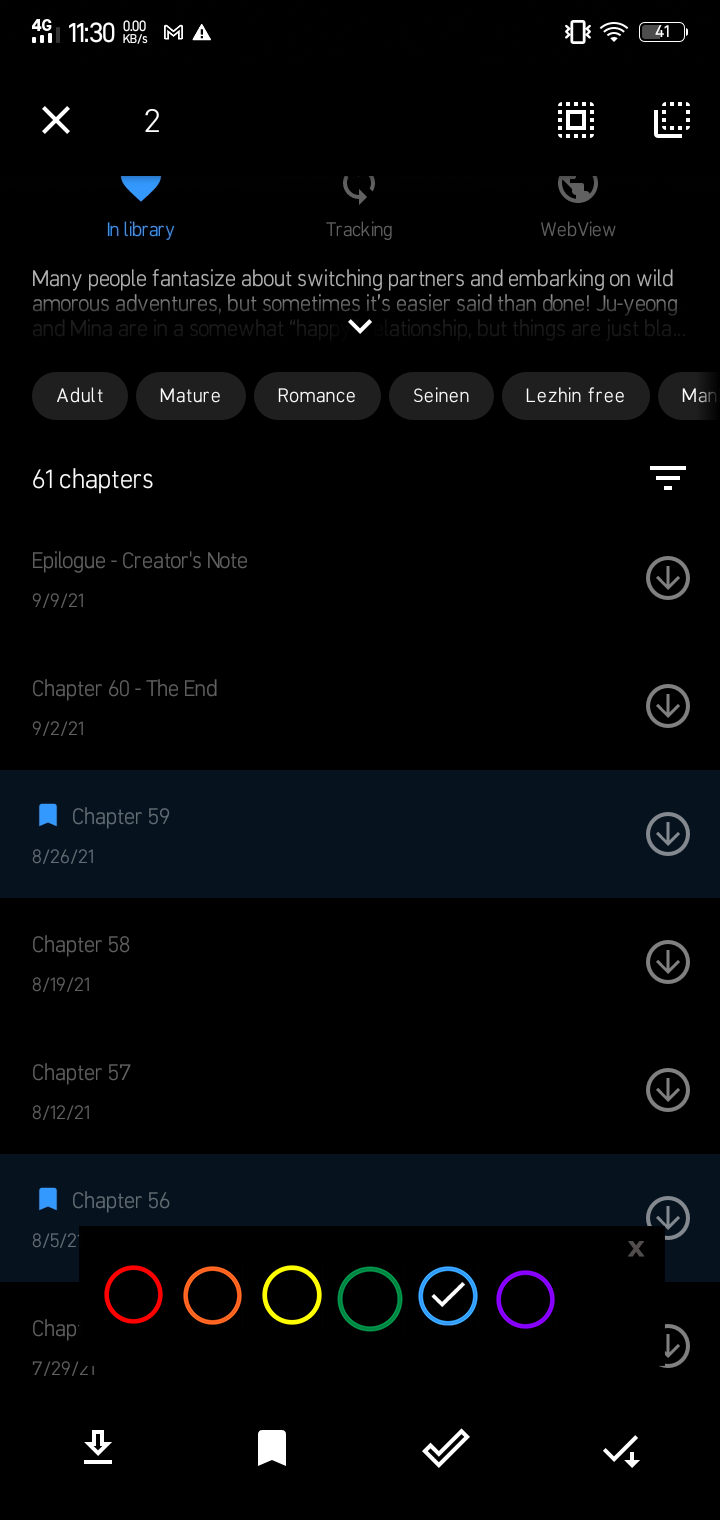Image resolution: width=720 pixels, height=1520 pixels.
Task: Download Epilogue - Creator's Note
Action: [x=667, y=578]
